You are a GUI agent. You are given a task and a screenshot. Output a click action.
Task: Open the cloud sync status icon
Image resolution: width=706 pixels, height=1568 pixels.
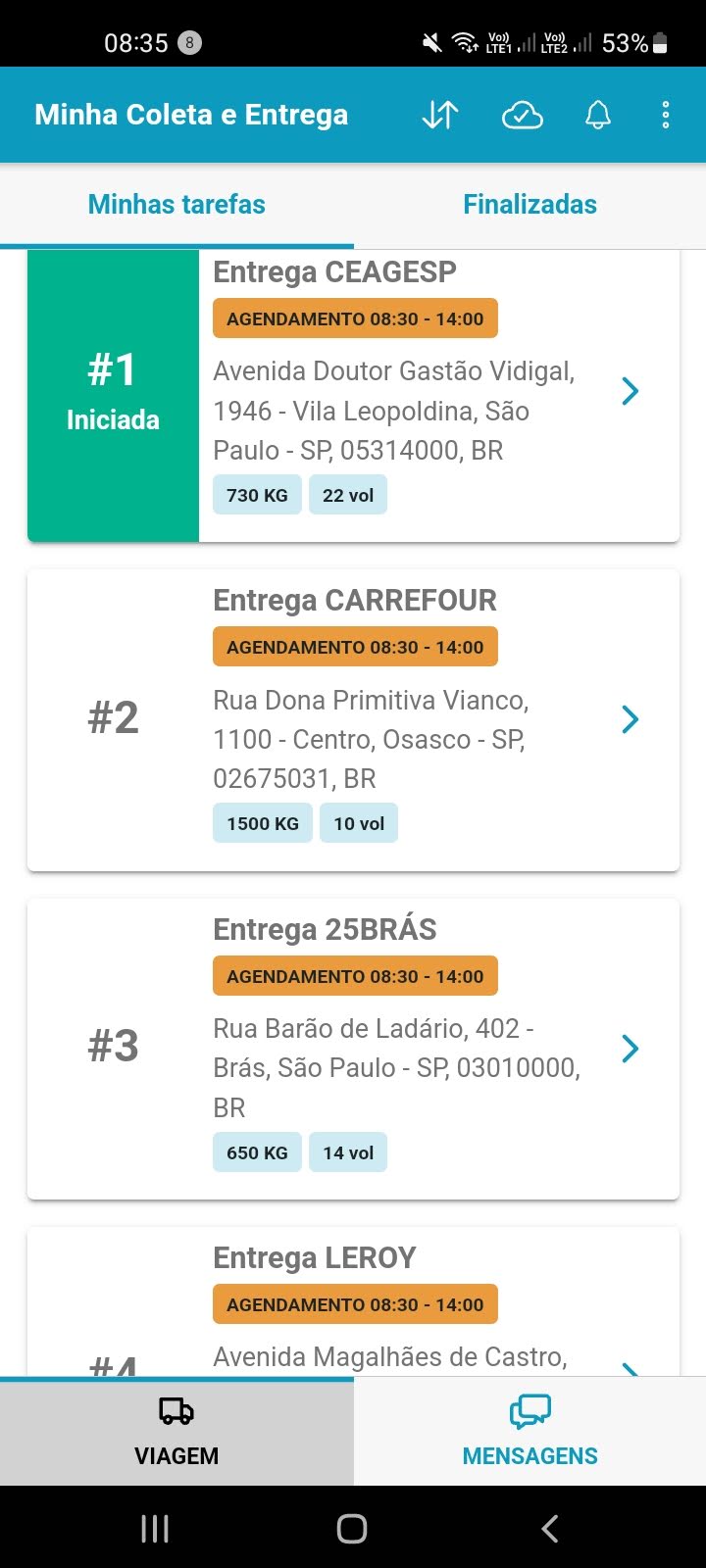[x=523, y=116]
